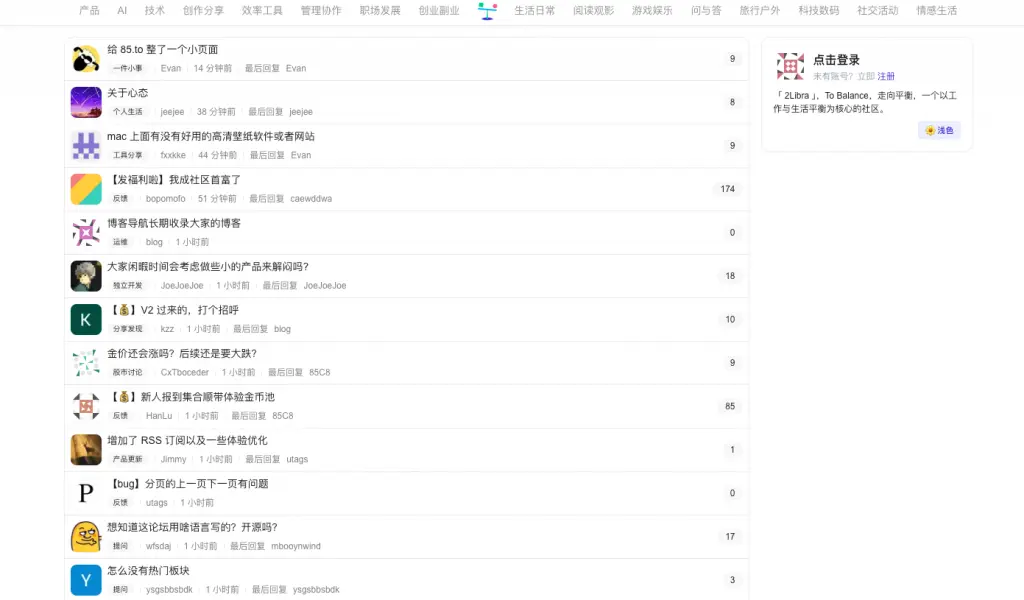This screenshot has height=600, width=1024.
Task: Read 【发福利啦】我成社区首富了 post
Action: coord(174,180)
